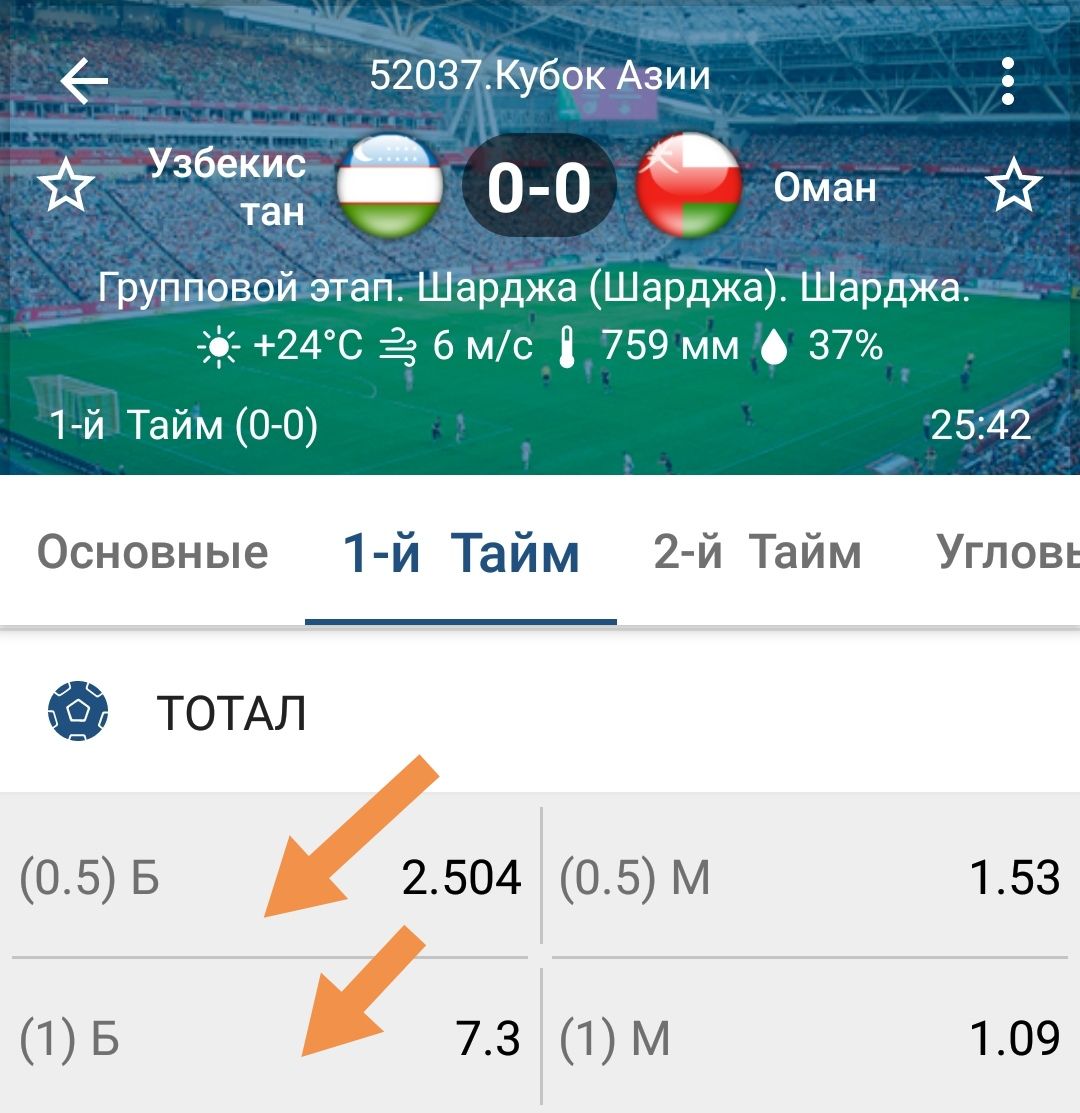The image size is (1080, 1113).
Task: Choose the (1) М odds 1.09
Action: 810,1039
